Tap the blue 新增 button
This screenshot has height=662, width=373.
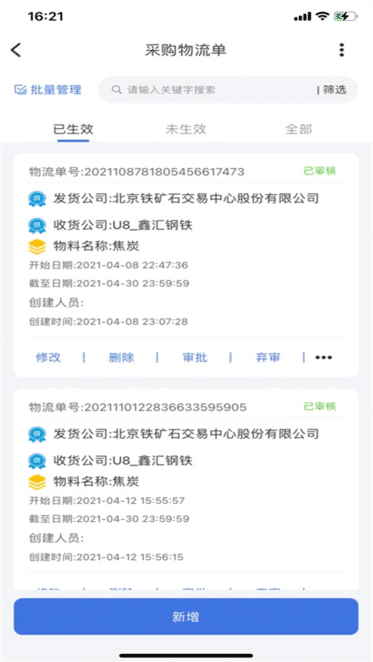[x=186, y=616]
